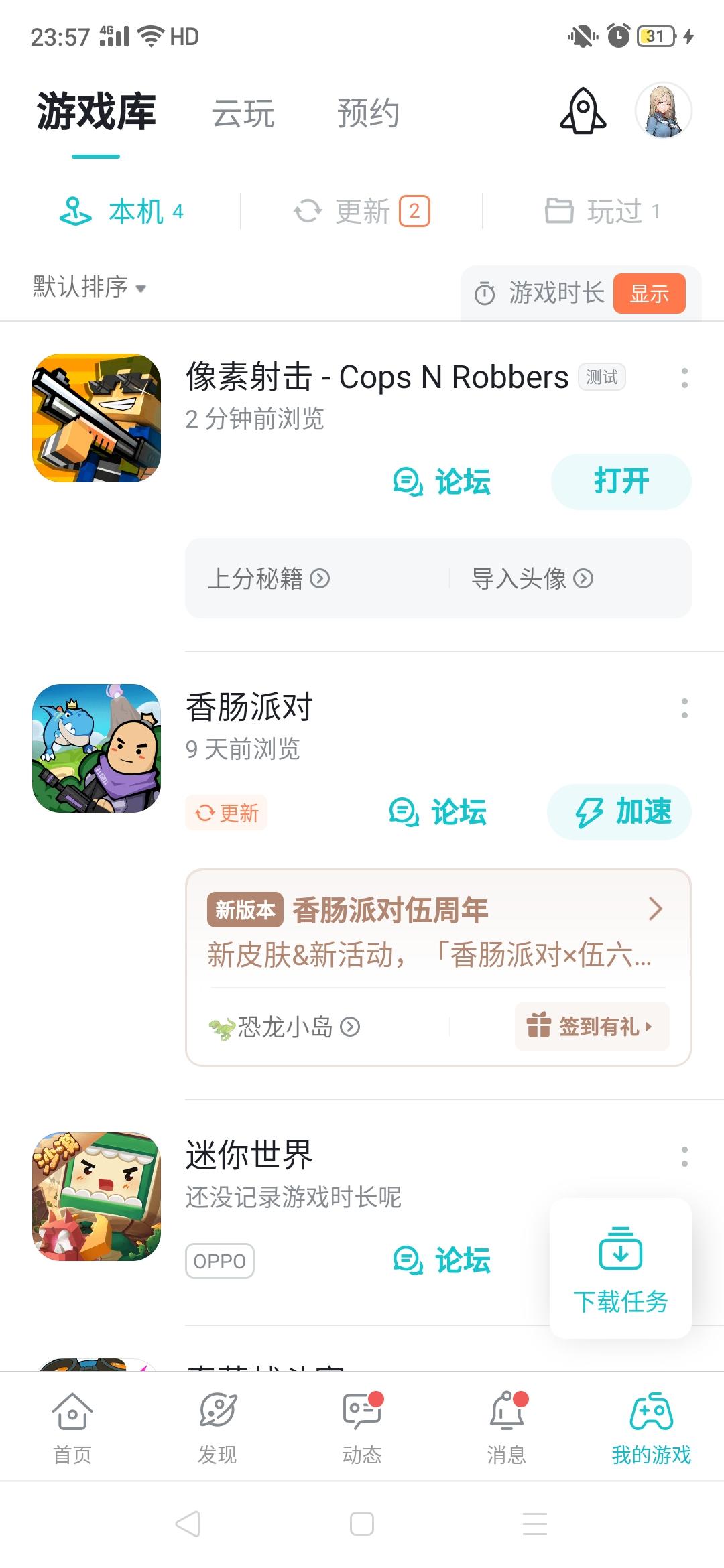Update 香肠派对 via the 更新 chip
724x1568 pixels.
pyautogui.click(x=226, y=813)
